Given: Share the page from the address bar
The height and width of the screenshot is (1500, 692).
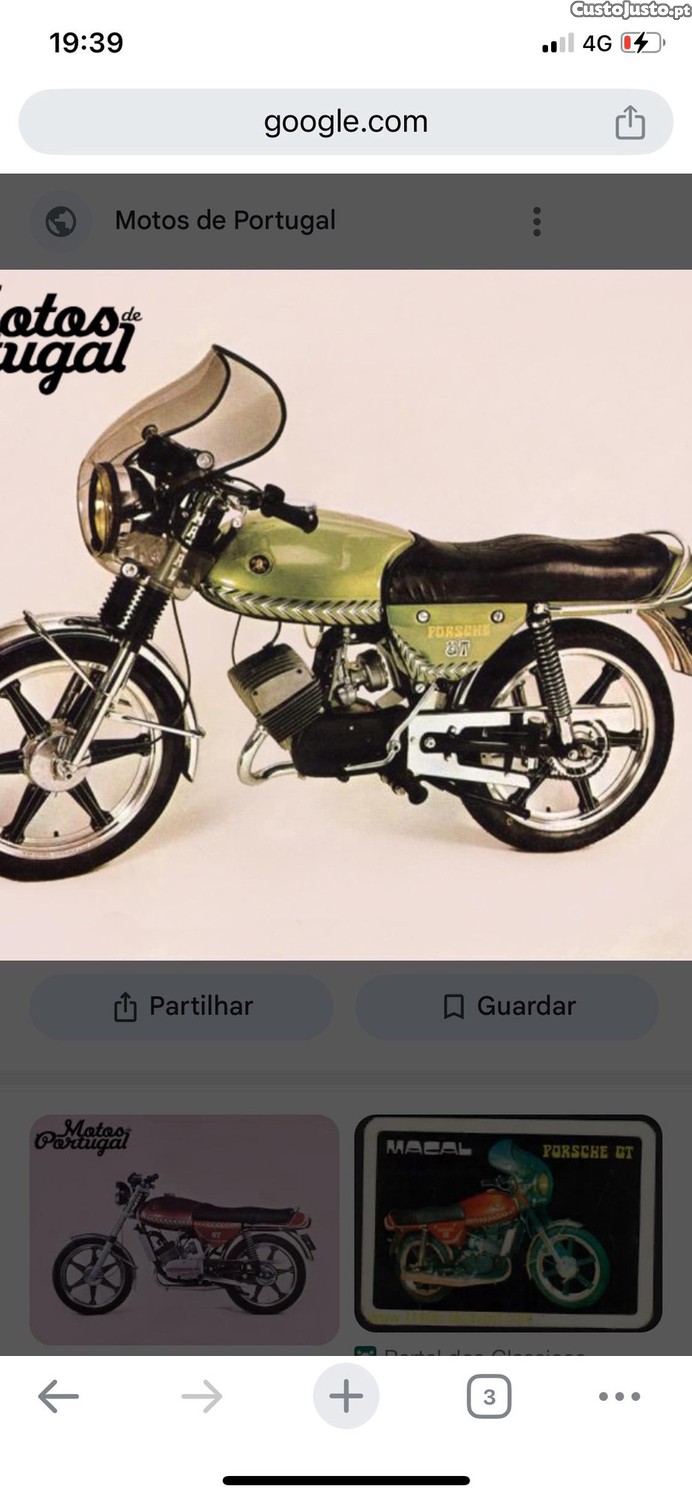Looking at the screenshot, I should [629, 123].
